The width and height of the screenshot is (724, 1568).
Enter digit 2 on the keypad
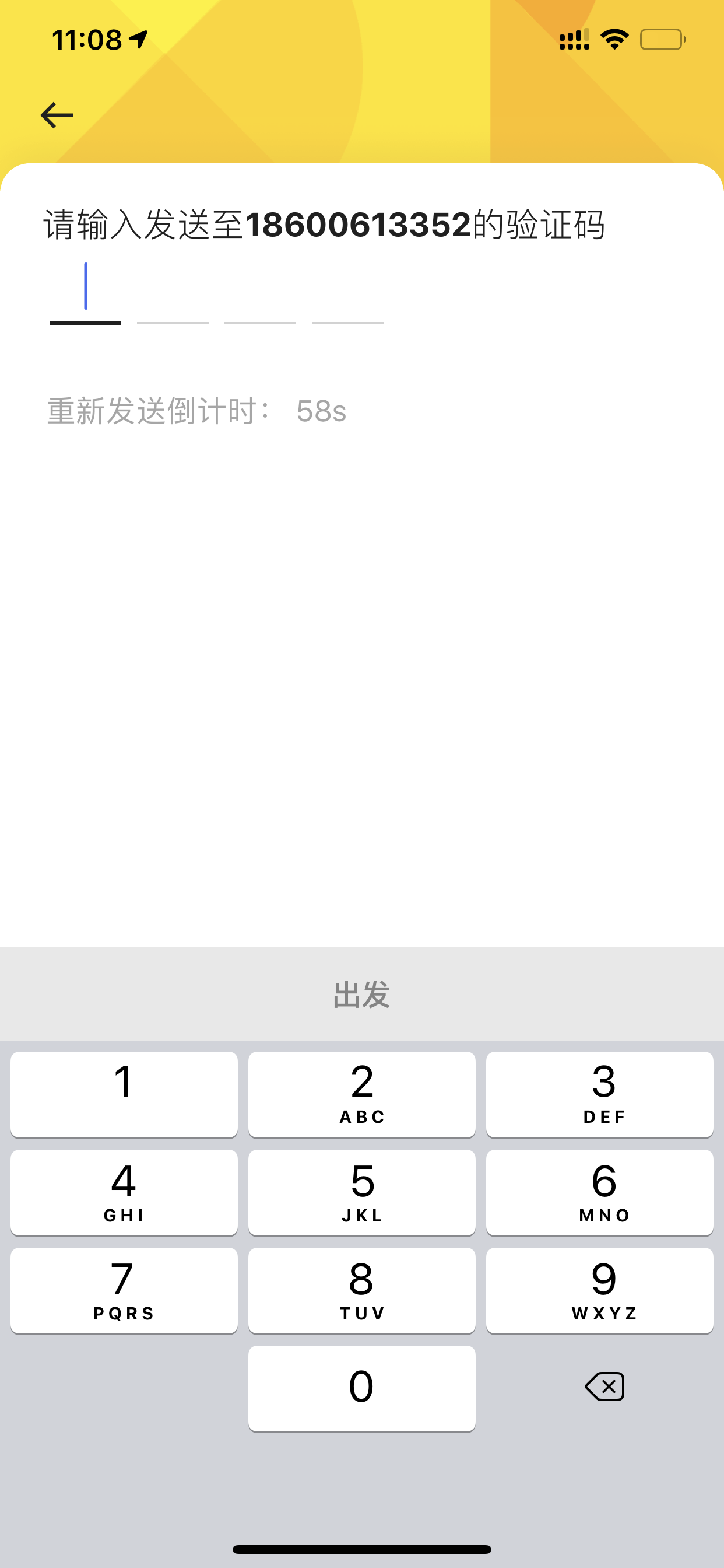click(362, 1094)
